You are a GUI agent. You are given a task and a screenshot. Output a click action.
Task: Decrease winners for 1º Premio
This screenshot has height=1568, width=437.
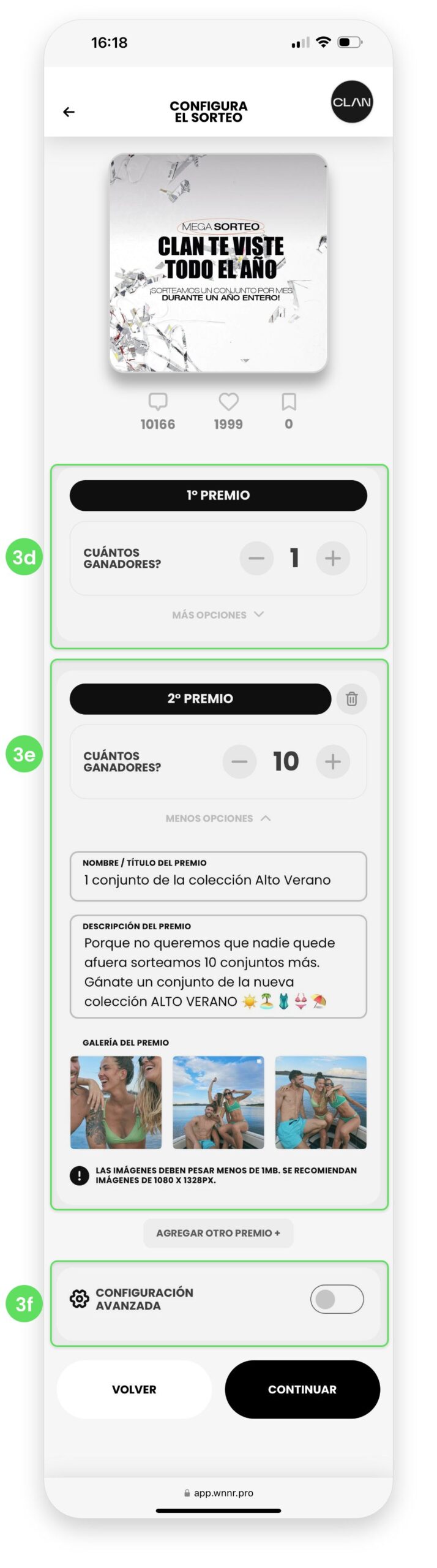(x=256, y=558)
